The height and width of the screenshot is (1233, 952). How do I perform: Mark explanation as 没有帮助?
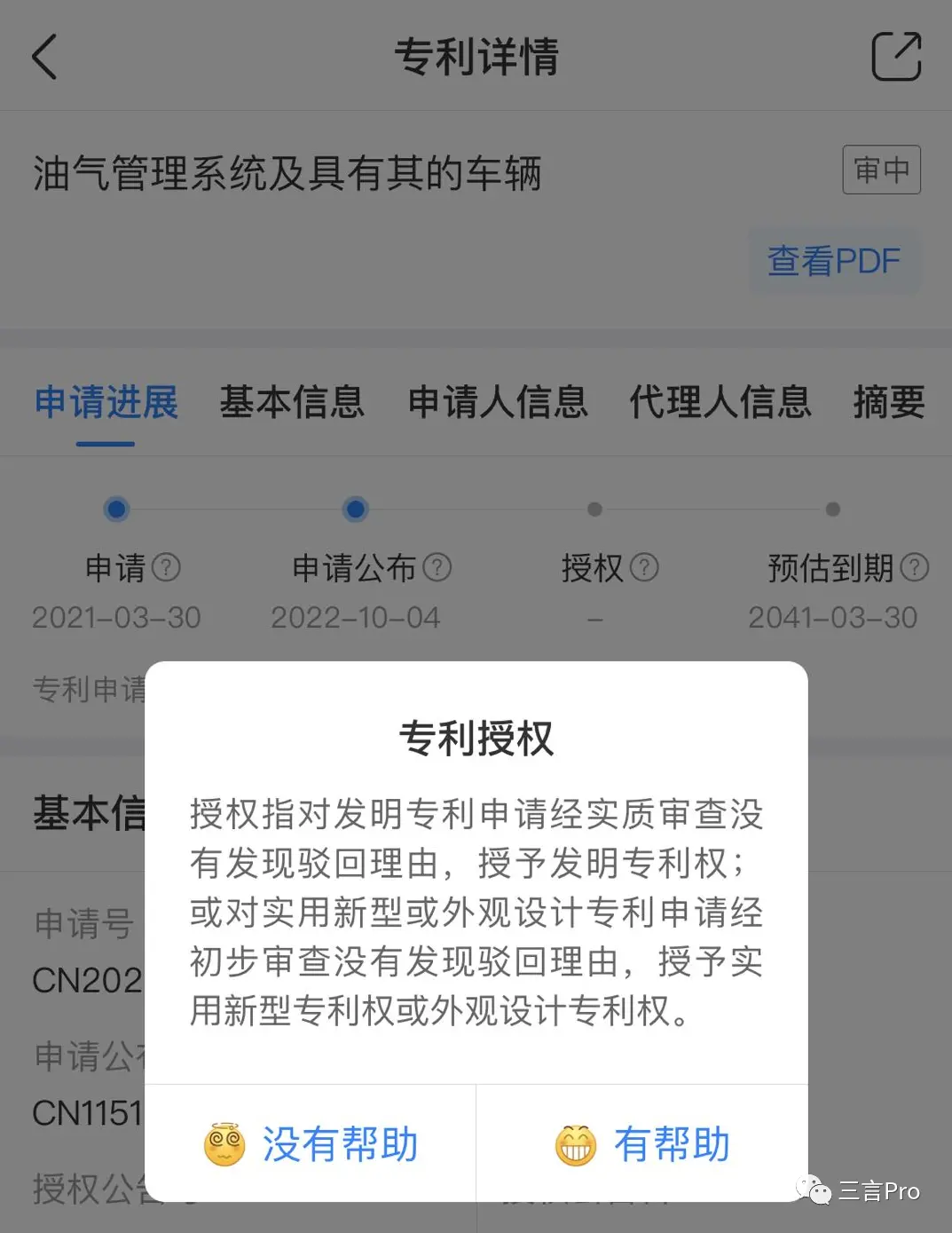tap(311, 1143)
